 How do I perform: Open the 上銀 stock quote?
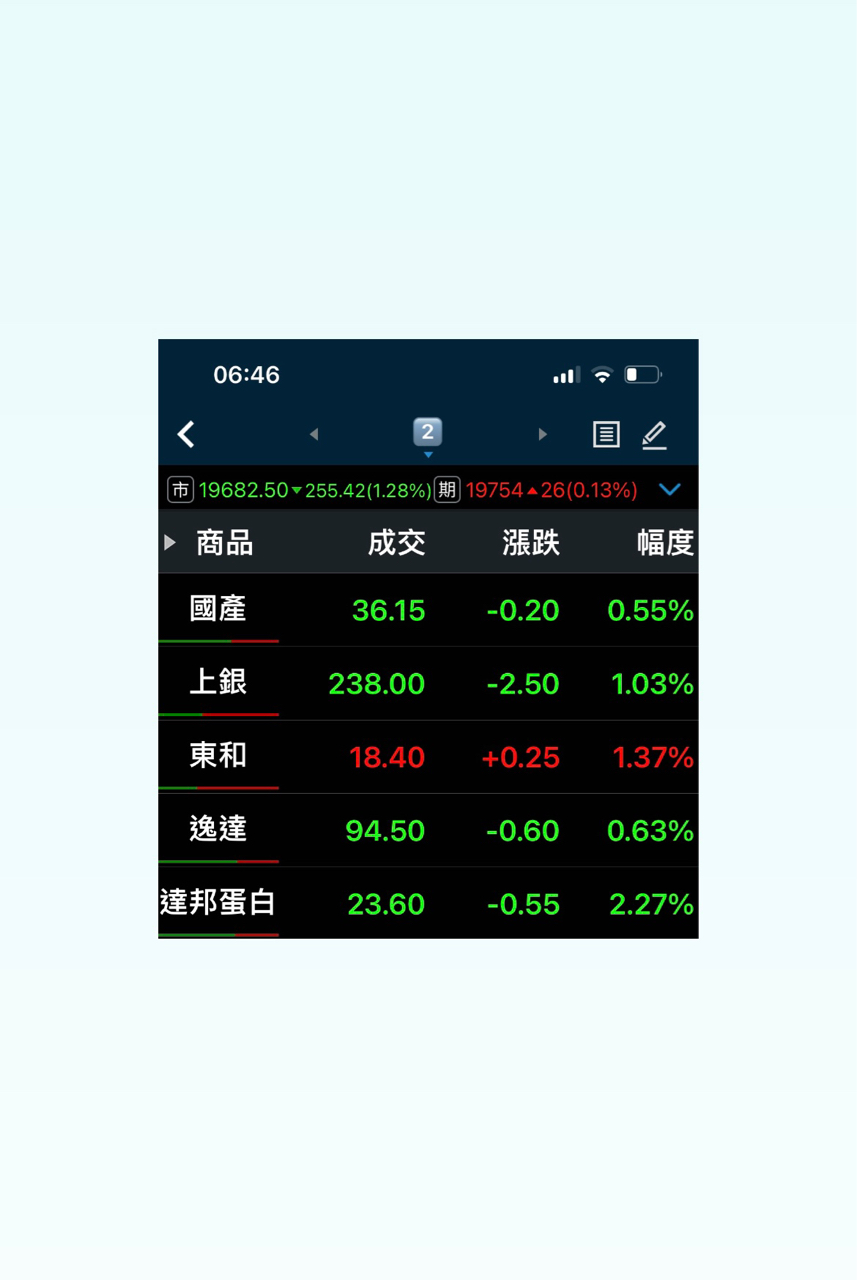pos(218,683)
